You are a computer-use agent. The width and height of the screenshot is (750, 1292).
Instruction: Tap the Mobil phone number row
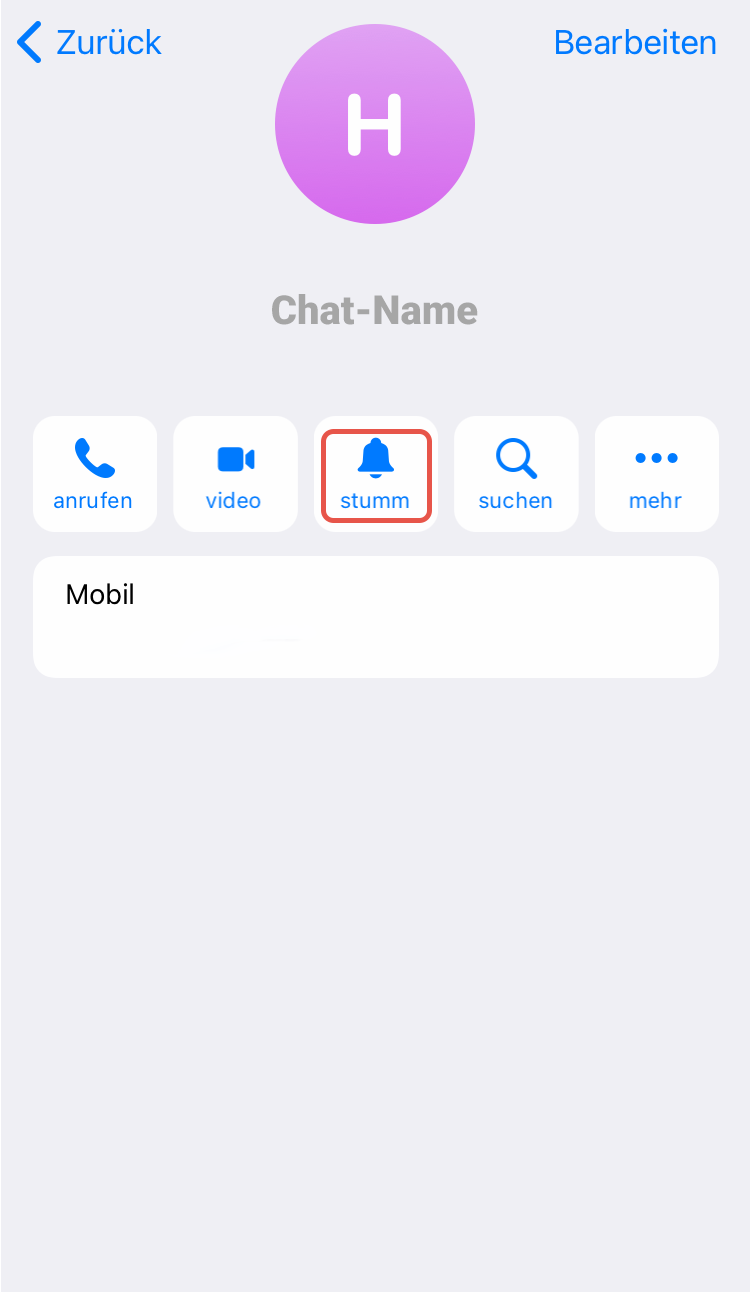pyautogui.click(x=375, y=616)
